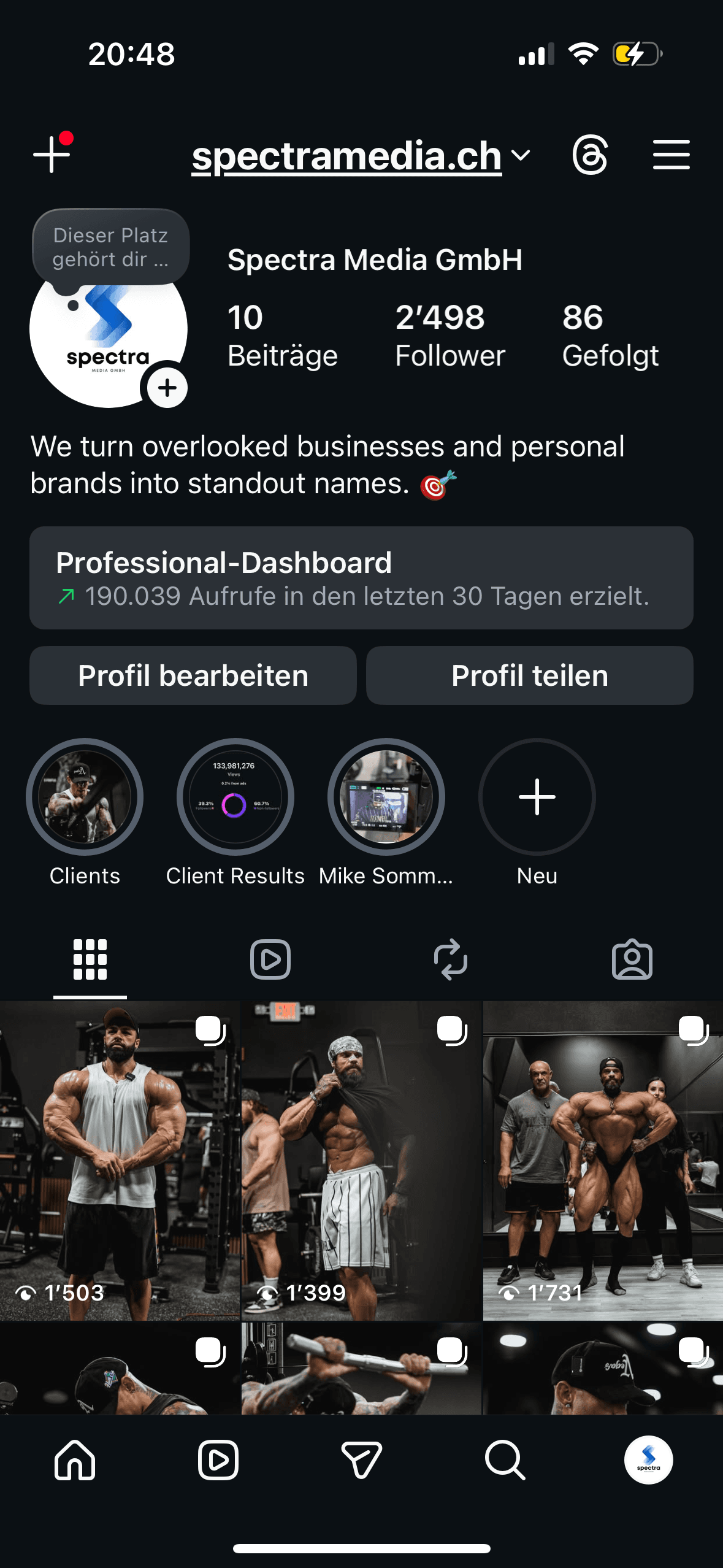Tap Profil bearbeiten
Viewport: 723px width, 1568px height.
(x=193, y=675)
